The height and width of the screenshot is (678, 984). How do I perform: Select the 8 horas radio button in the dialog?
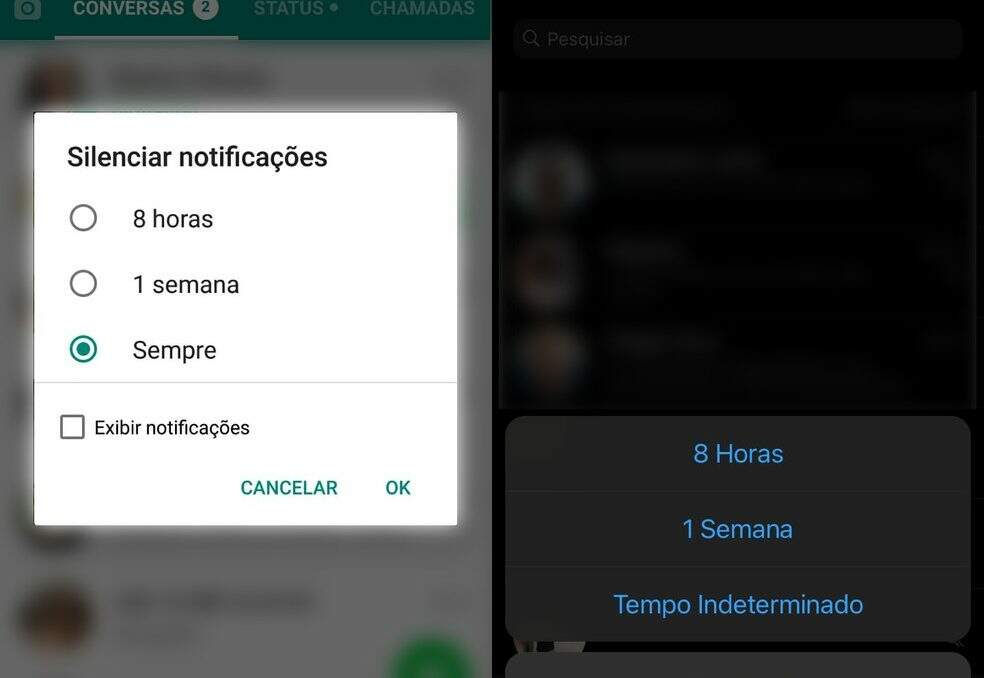point(83,218)
